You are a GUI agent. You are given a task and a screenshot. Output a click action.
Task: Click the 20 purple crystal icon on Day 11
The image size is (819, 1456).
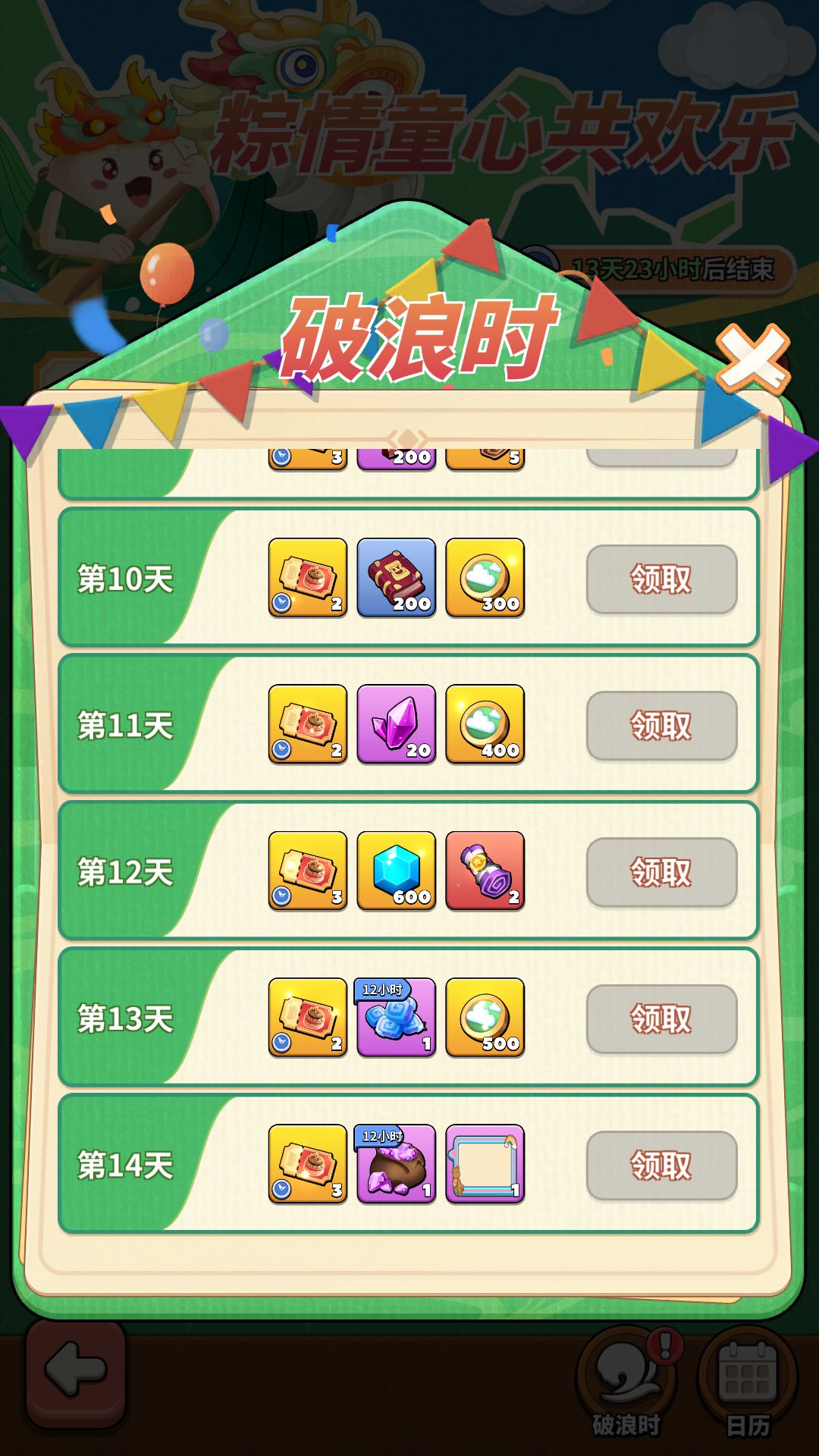coord(394,726)
